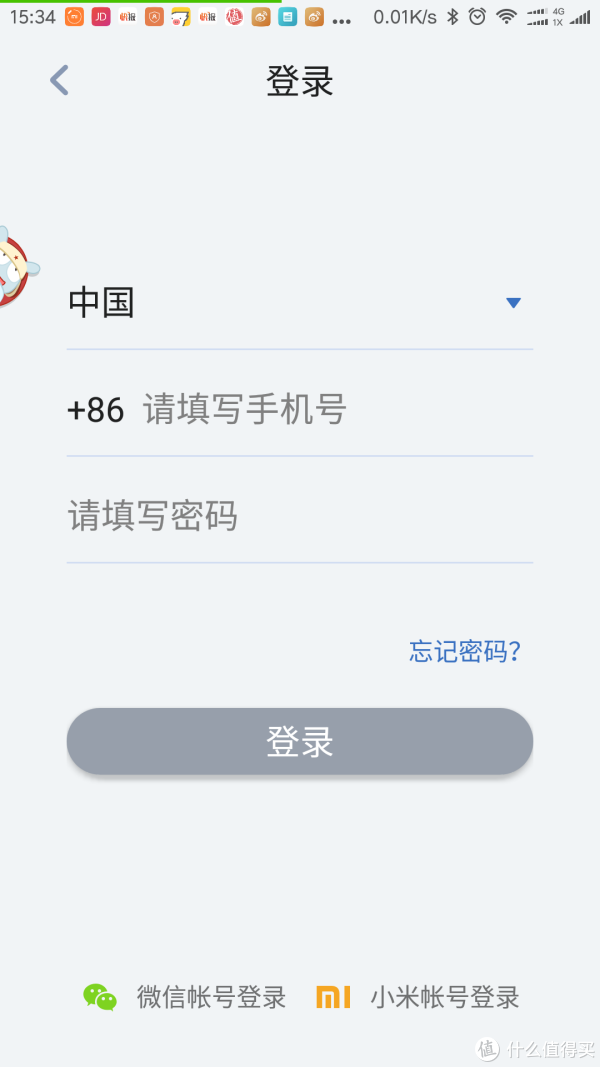Focus the password field 请填写密码
Image resolution: width=600 pixels, height=1067 pixels.
(x=299, y=516)
